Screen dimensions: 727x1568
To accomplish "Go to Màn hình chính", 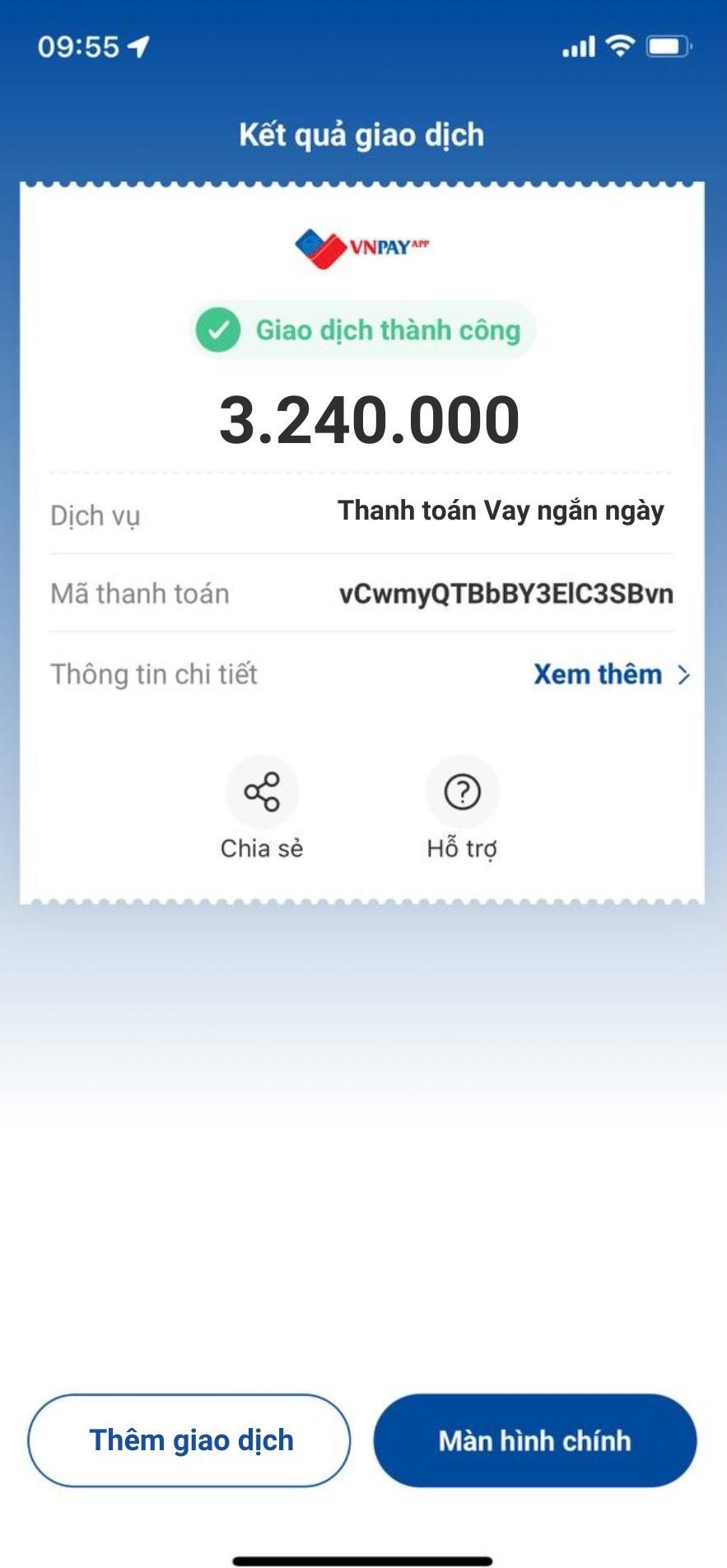I will click(535, 1440).
